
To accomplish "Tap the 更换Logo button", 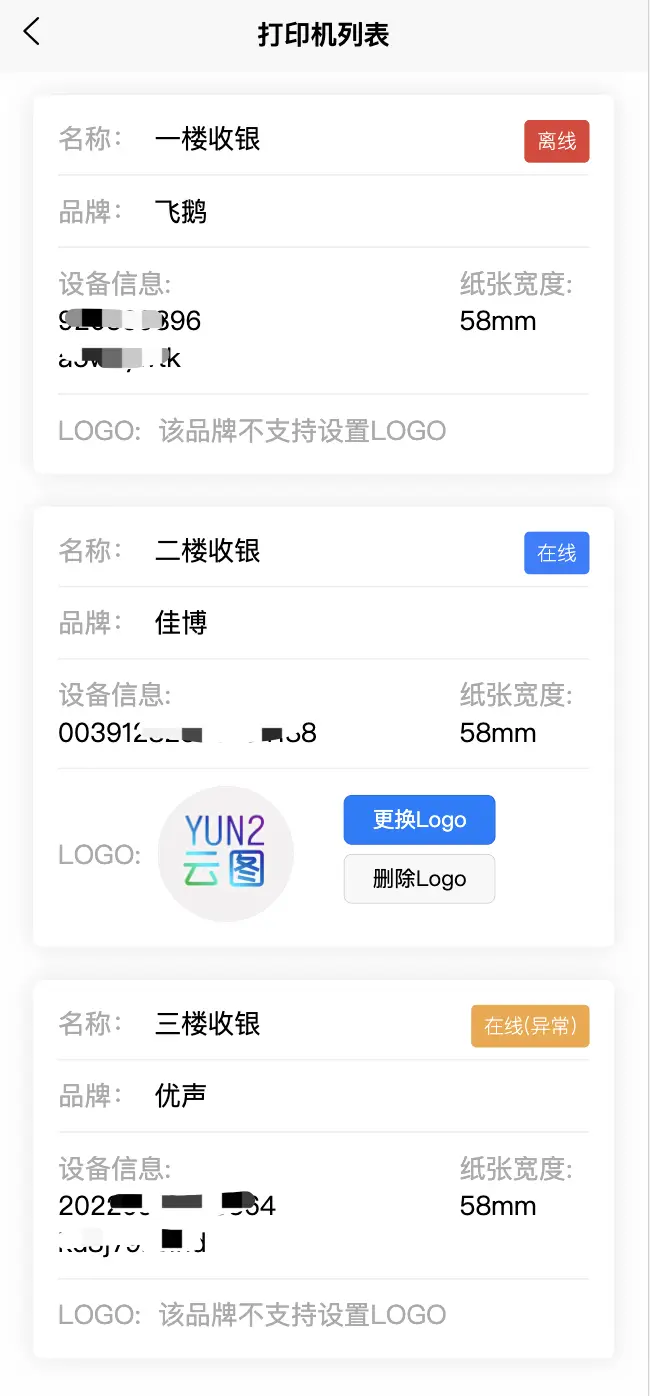I will (419, 820).
